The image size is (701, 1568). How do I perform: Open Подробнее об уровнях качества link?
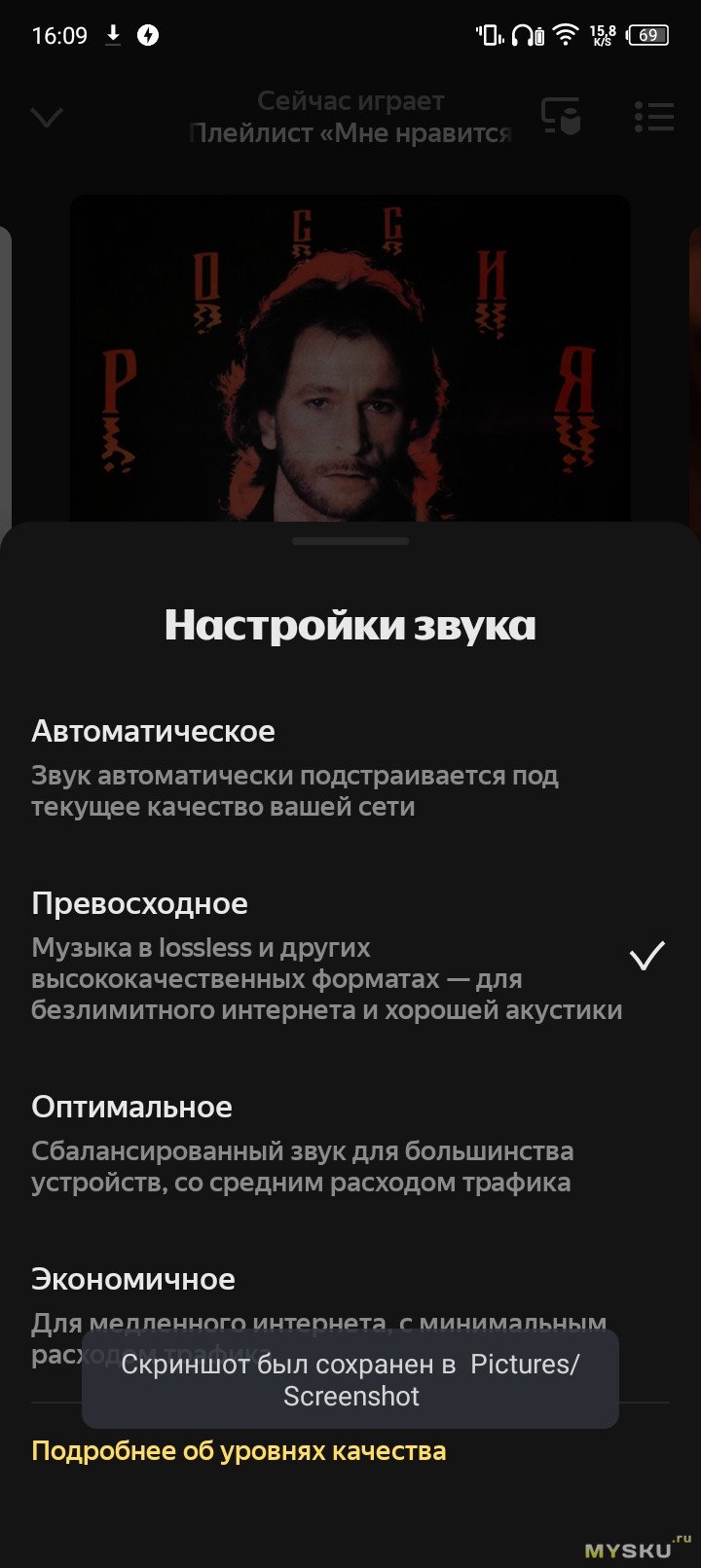[239, 1451]
